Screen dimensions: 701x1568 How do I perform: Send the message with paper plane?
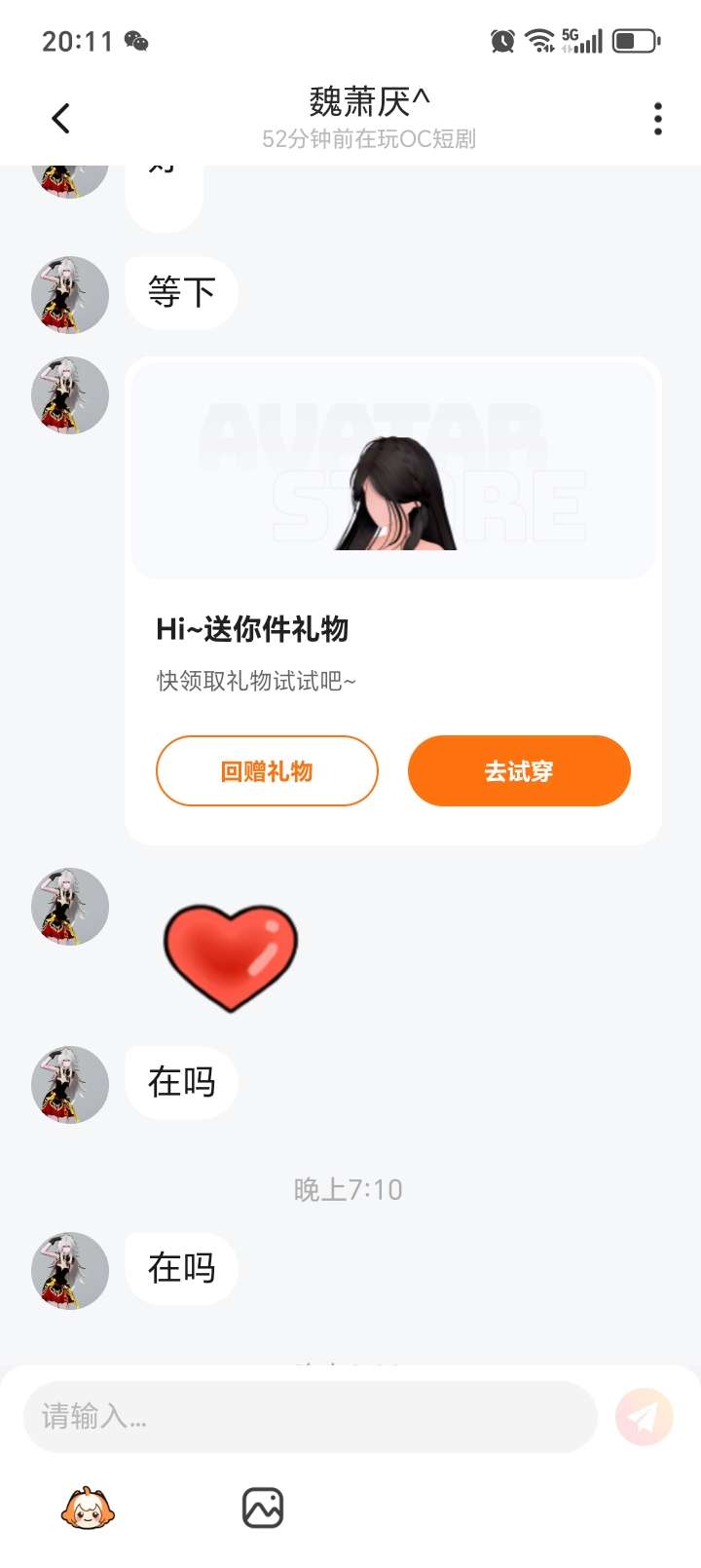pyautogui.click(x=644, y=1416)
